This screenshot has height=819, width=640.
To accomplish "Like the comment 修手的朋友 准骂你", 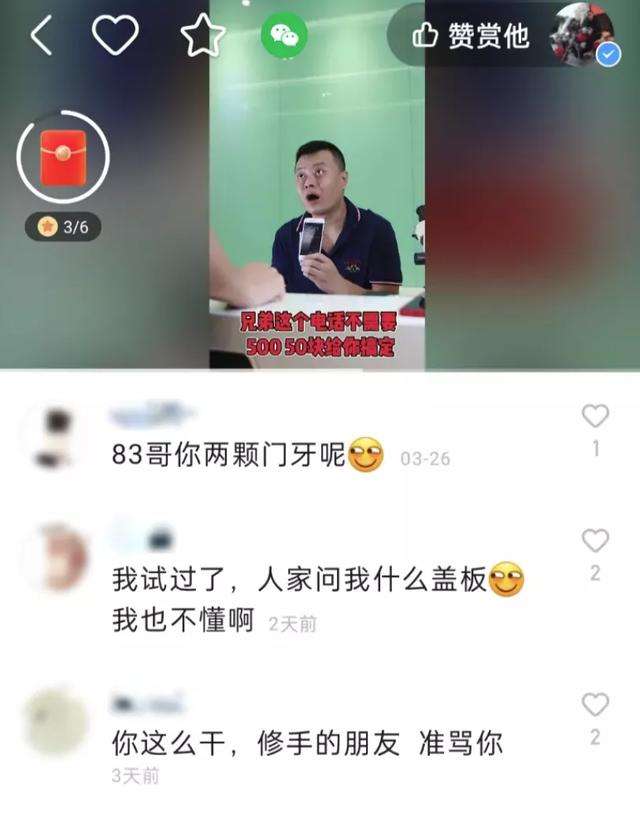I will (x=595, y=705).
